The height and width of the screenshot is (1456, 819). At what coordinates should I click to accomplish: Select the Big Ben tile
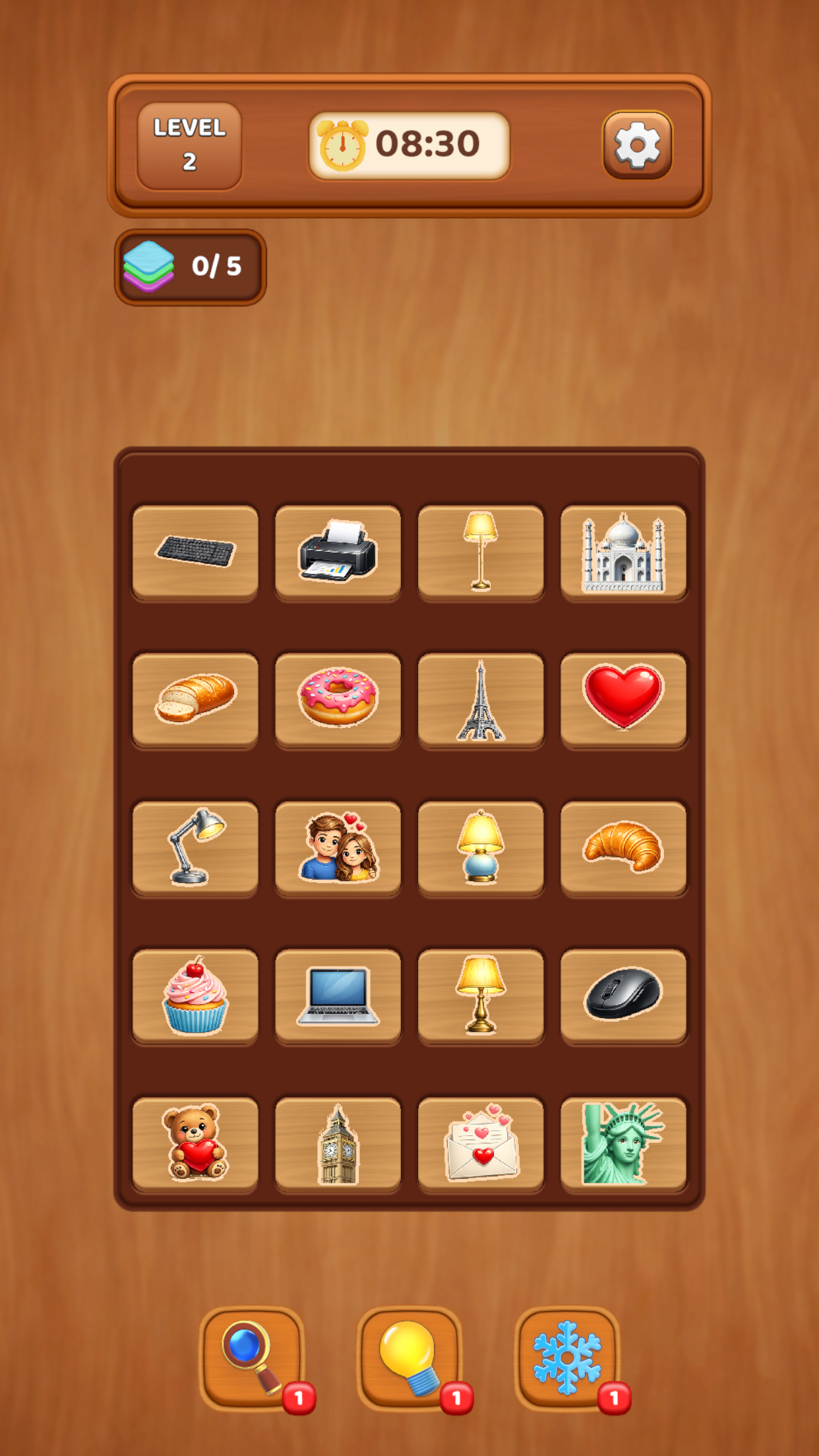tap(338, 1143)
